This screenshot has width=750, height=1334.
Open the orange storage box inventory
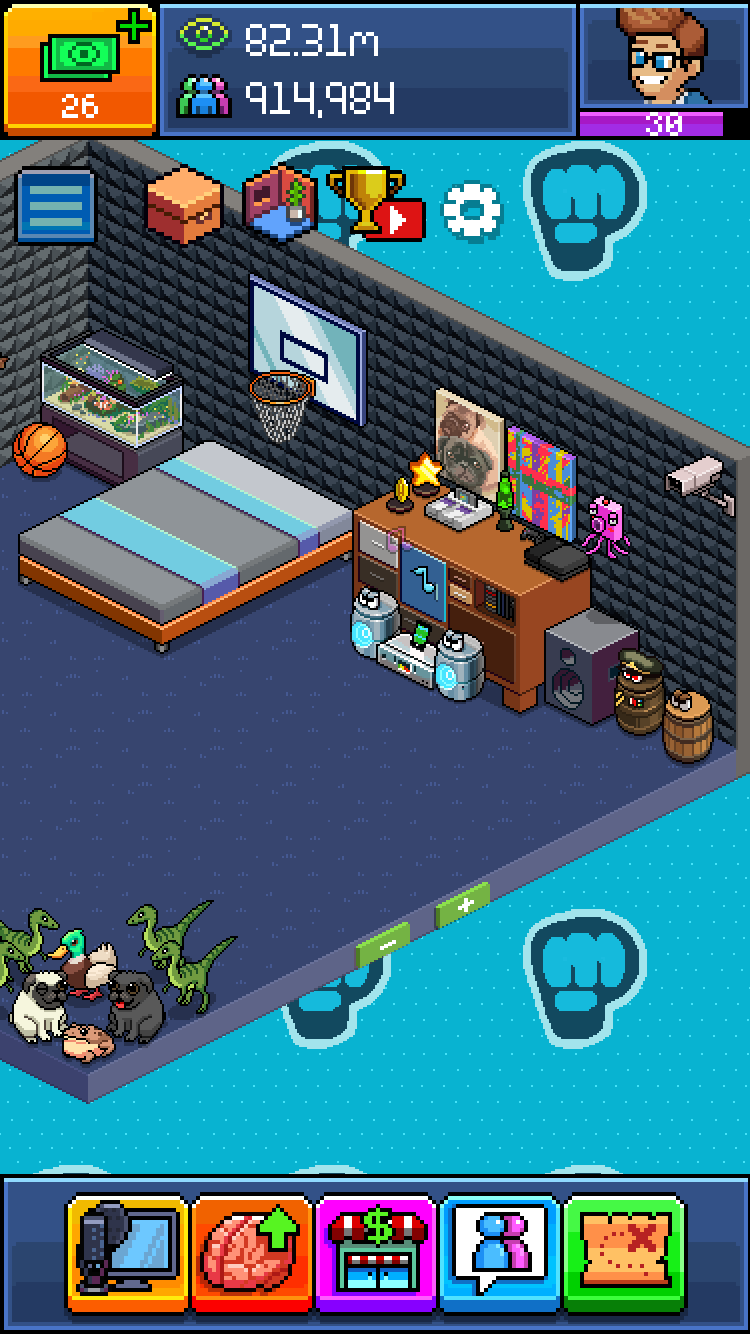pyautogui.click(x=185, y=205)
